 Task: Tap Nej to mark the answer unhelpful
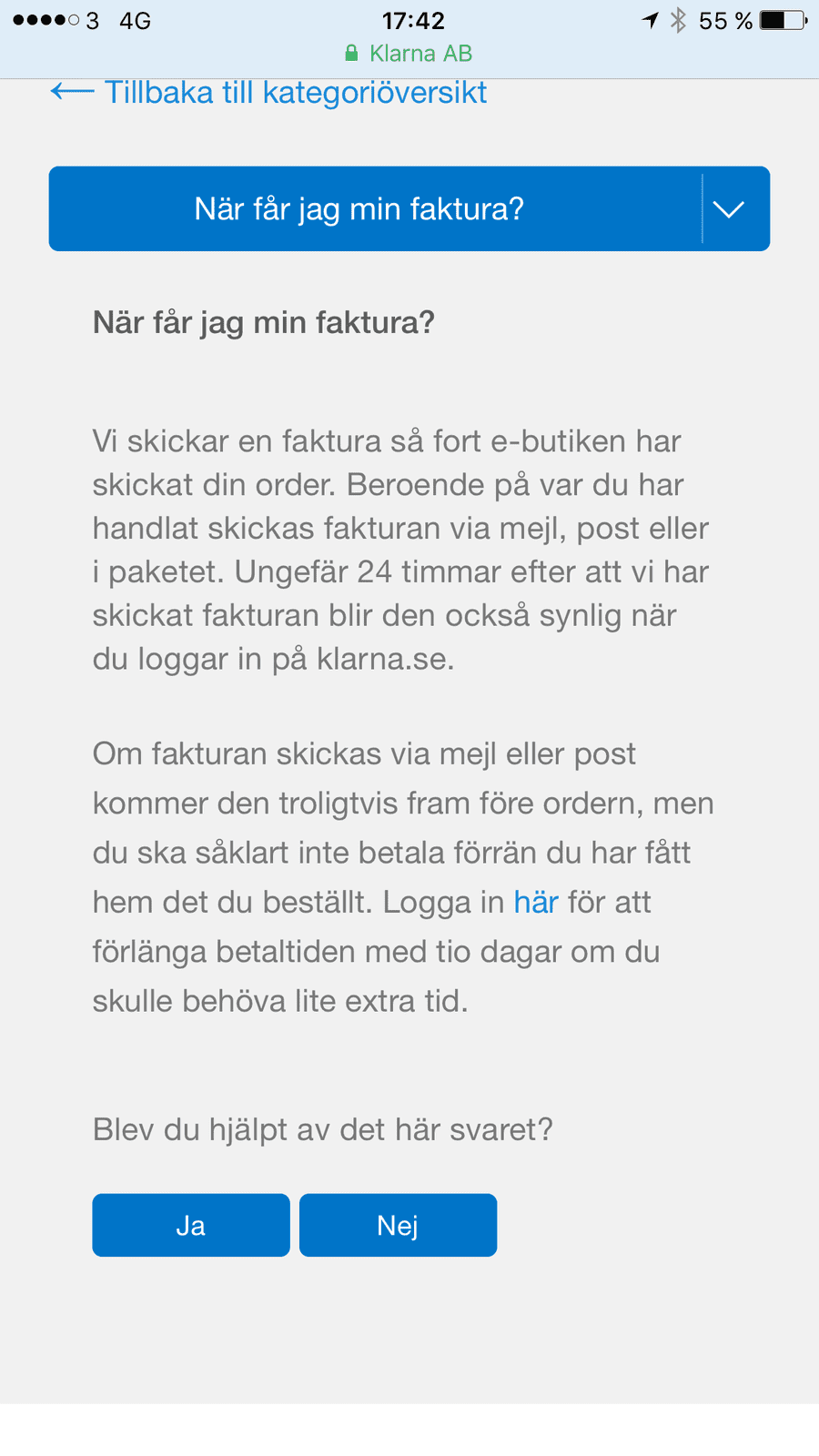tap(398, 1225)
